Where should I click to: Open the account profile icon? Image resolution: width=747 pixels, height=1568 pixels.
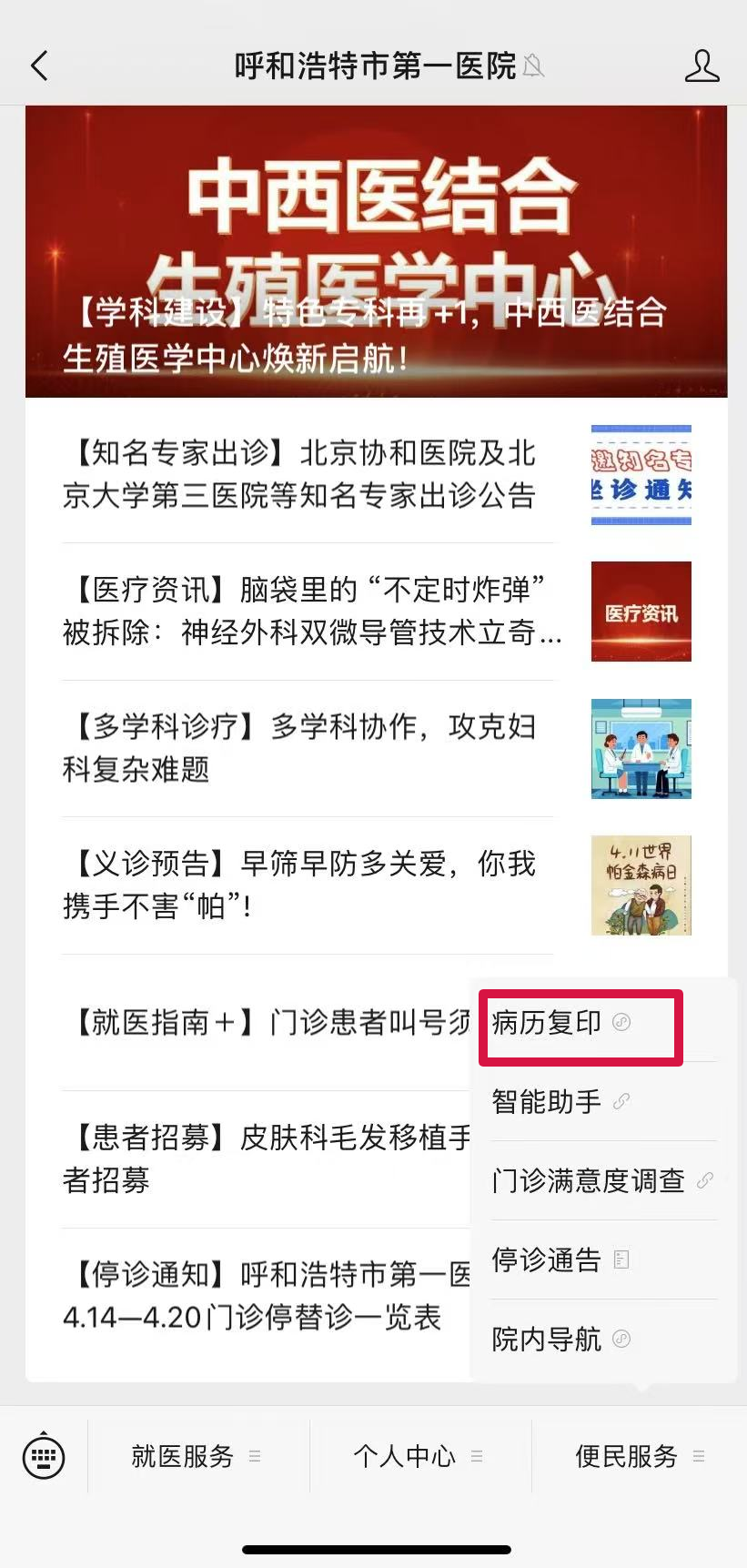702,66
